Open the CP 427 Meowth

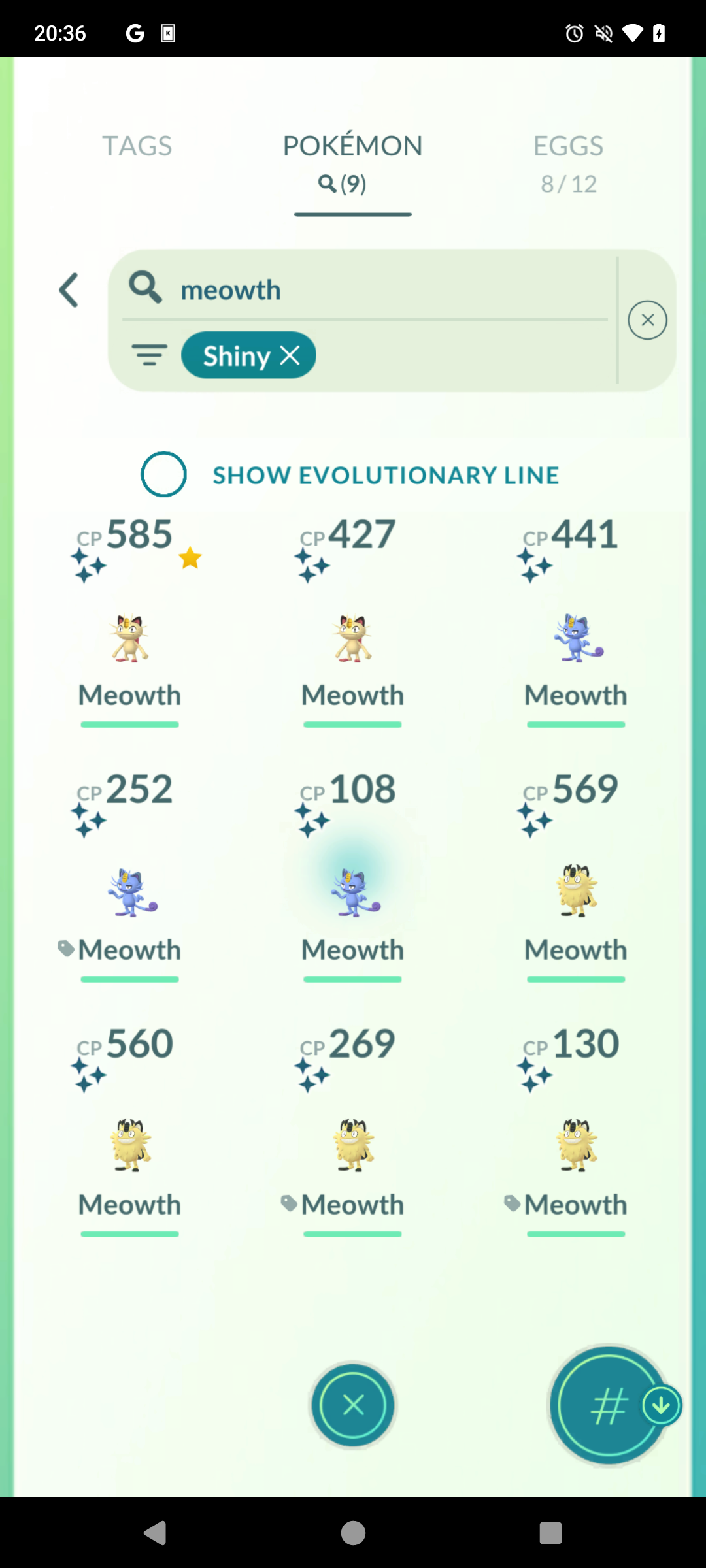point(352,639)
